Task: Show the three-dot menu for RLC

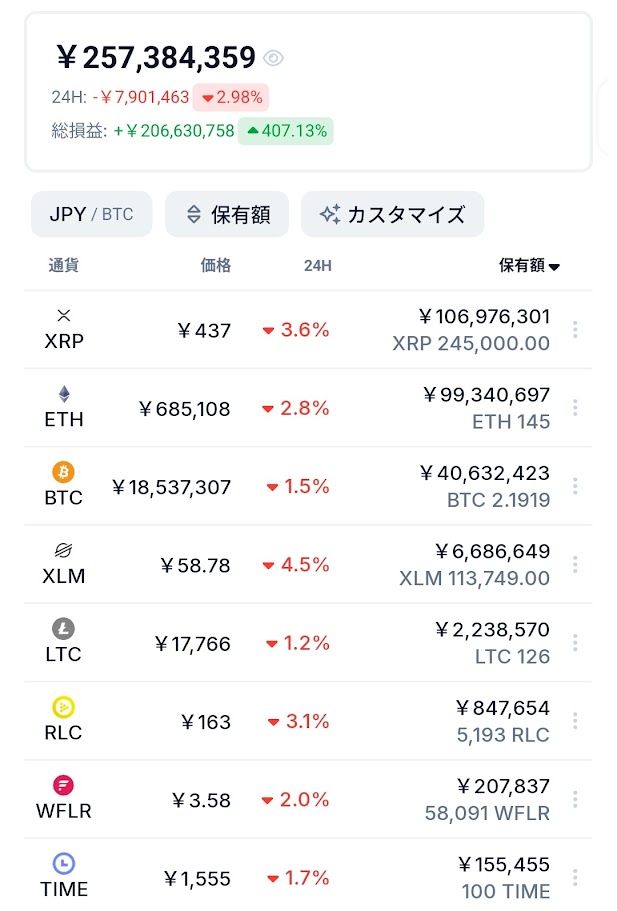Action: pyautogui.click(x=575, y=721)
